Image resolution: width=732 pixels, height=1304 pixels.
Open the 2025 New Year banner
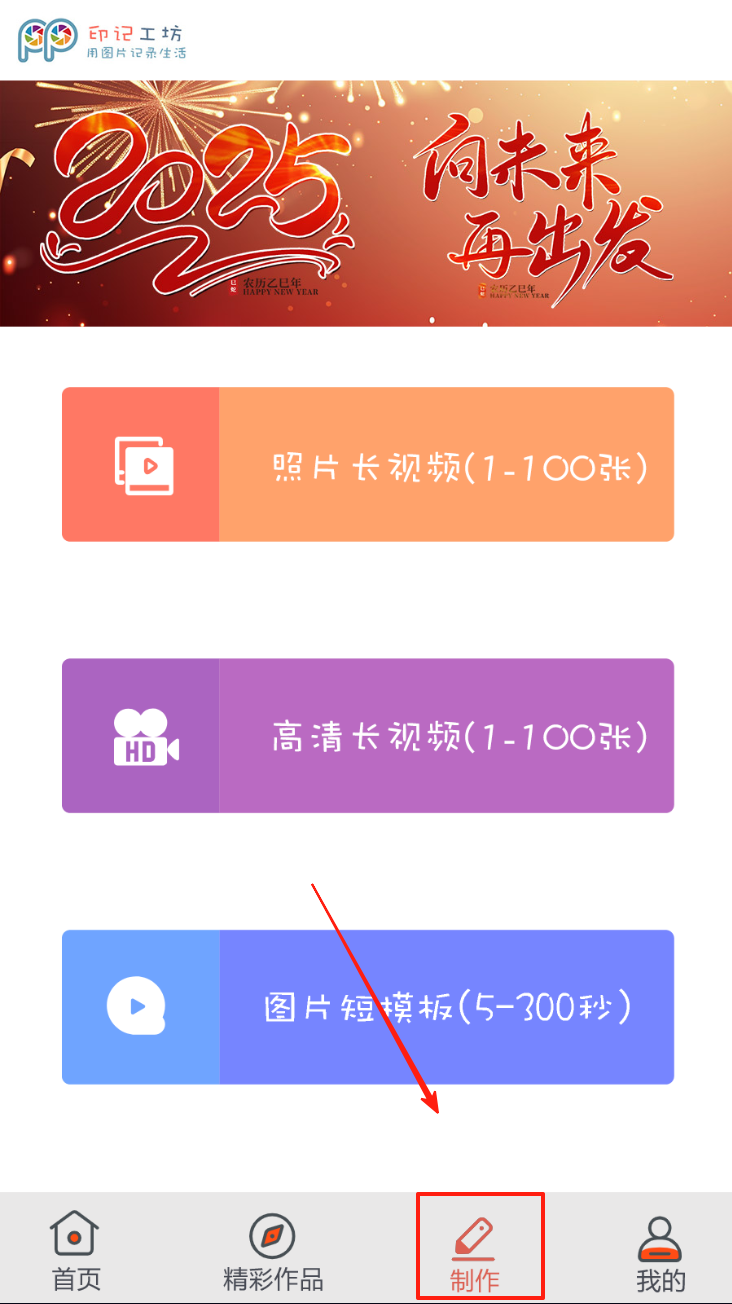[x=366, y=203]
